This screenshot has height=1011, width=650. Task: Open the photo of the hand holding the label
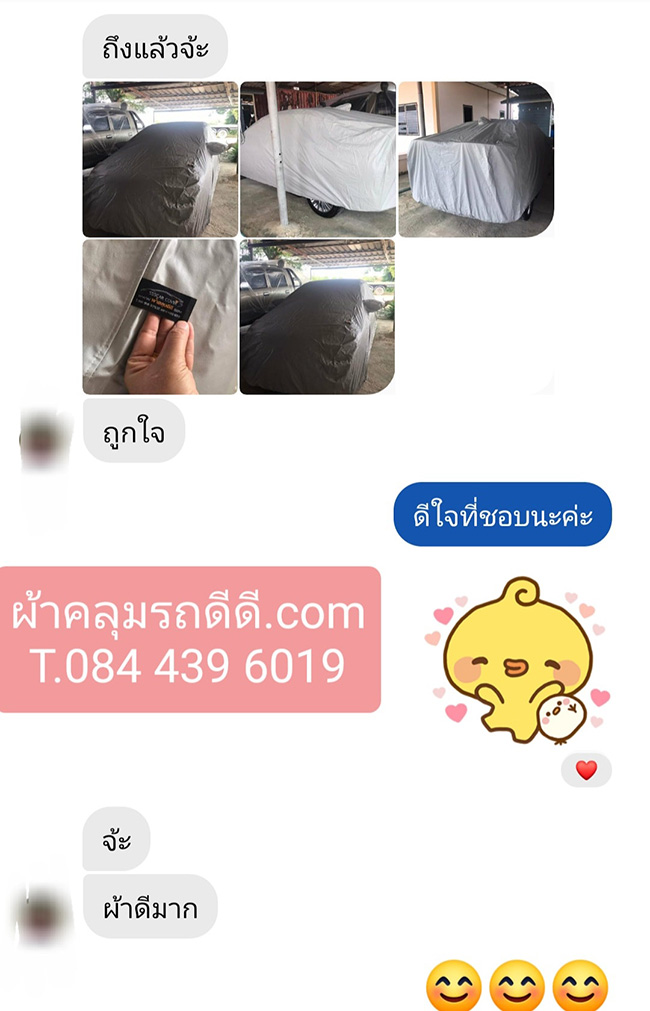(160, 316)
